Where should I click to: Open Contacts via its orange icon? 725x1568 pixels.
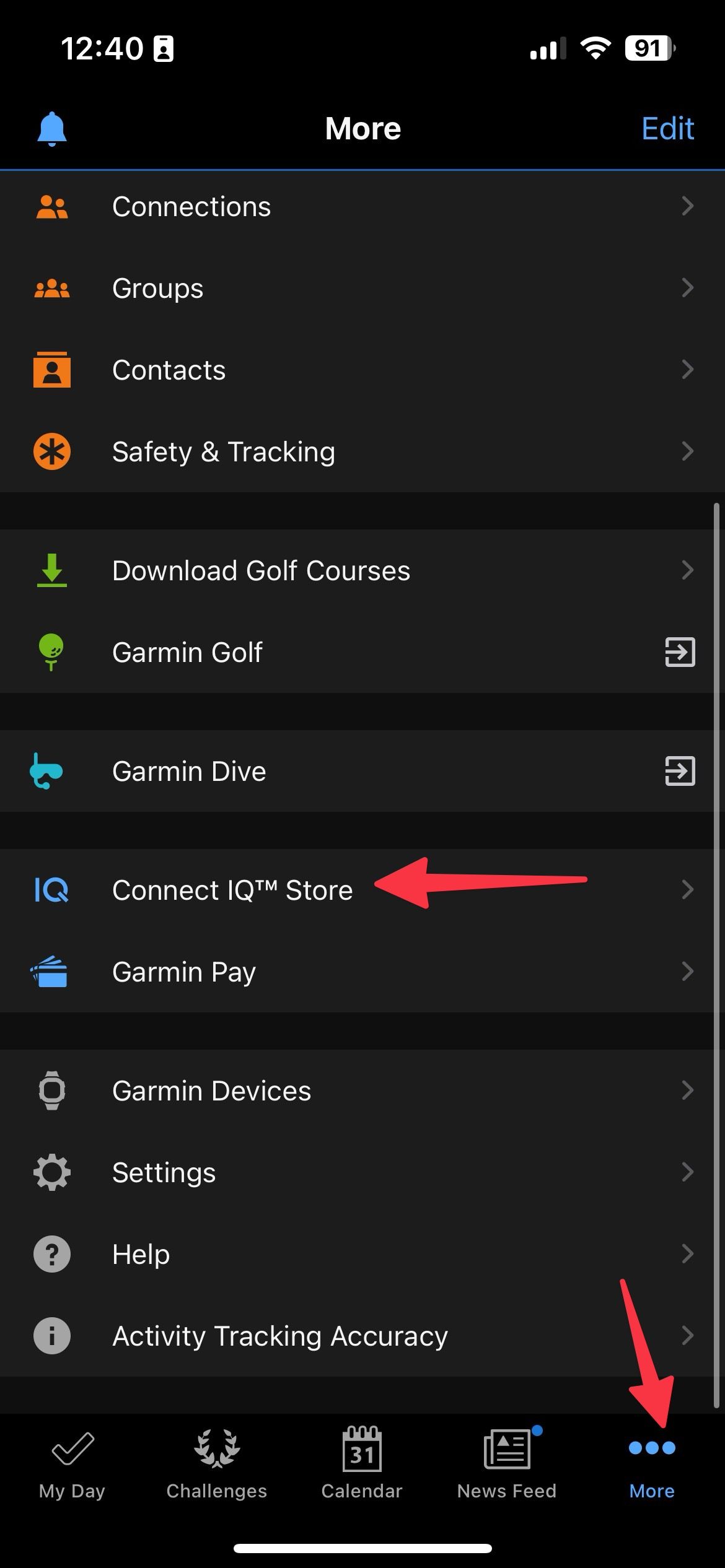(x=51, y=370)
